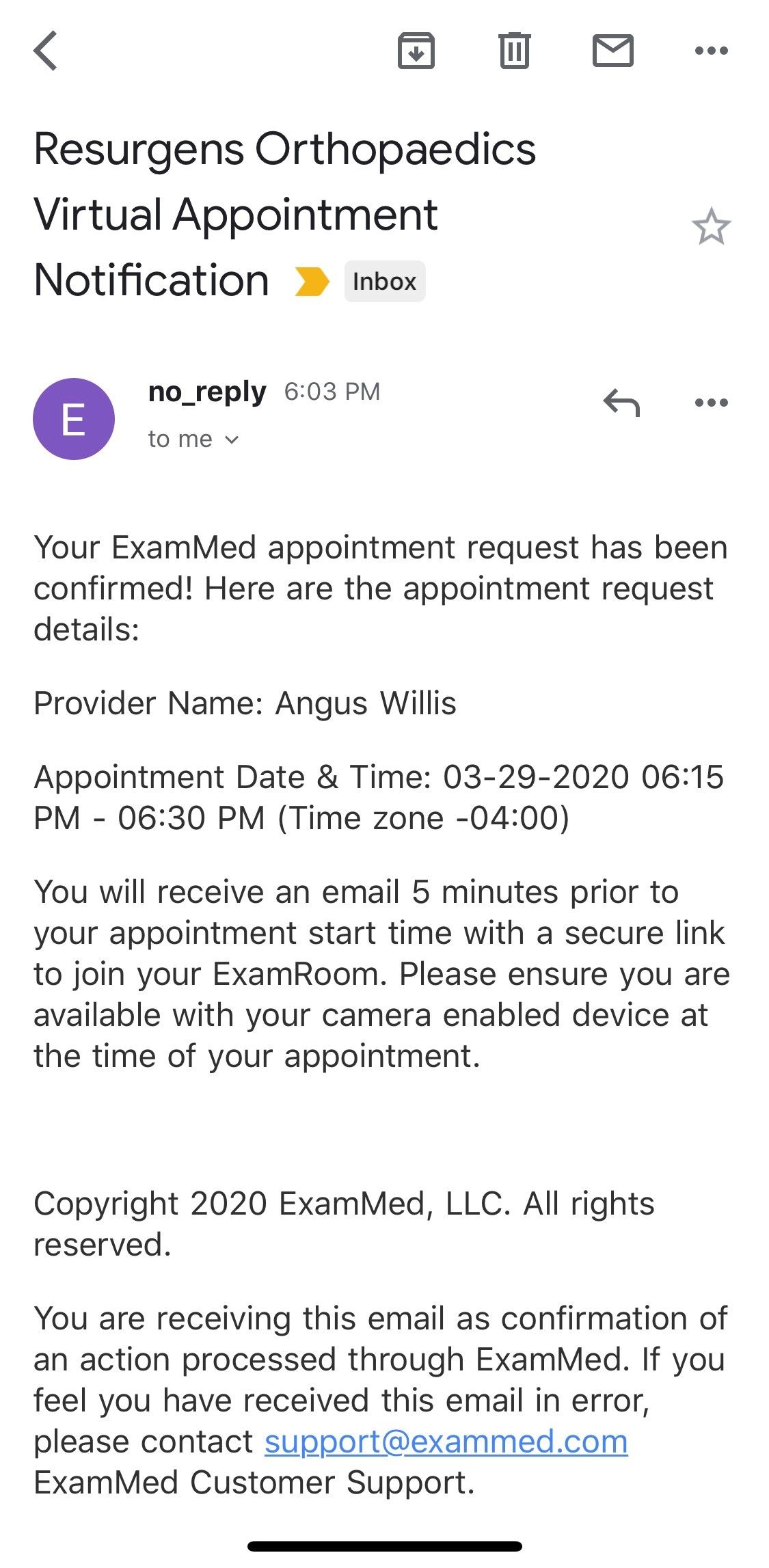Open the sender's purple E avatar
Screen dimensions: 769x1568
point(74,418)
